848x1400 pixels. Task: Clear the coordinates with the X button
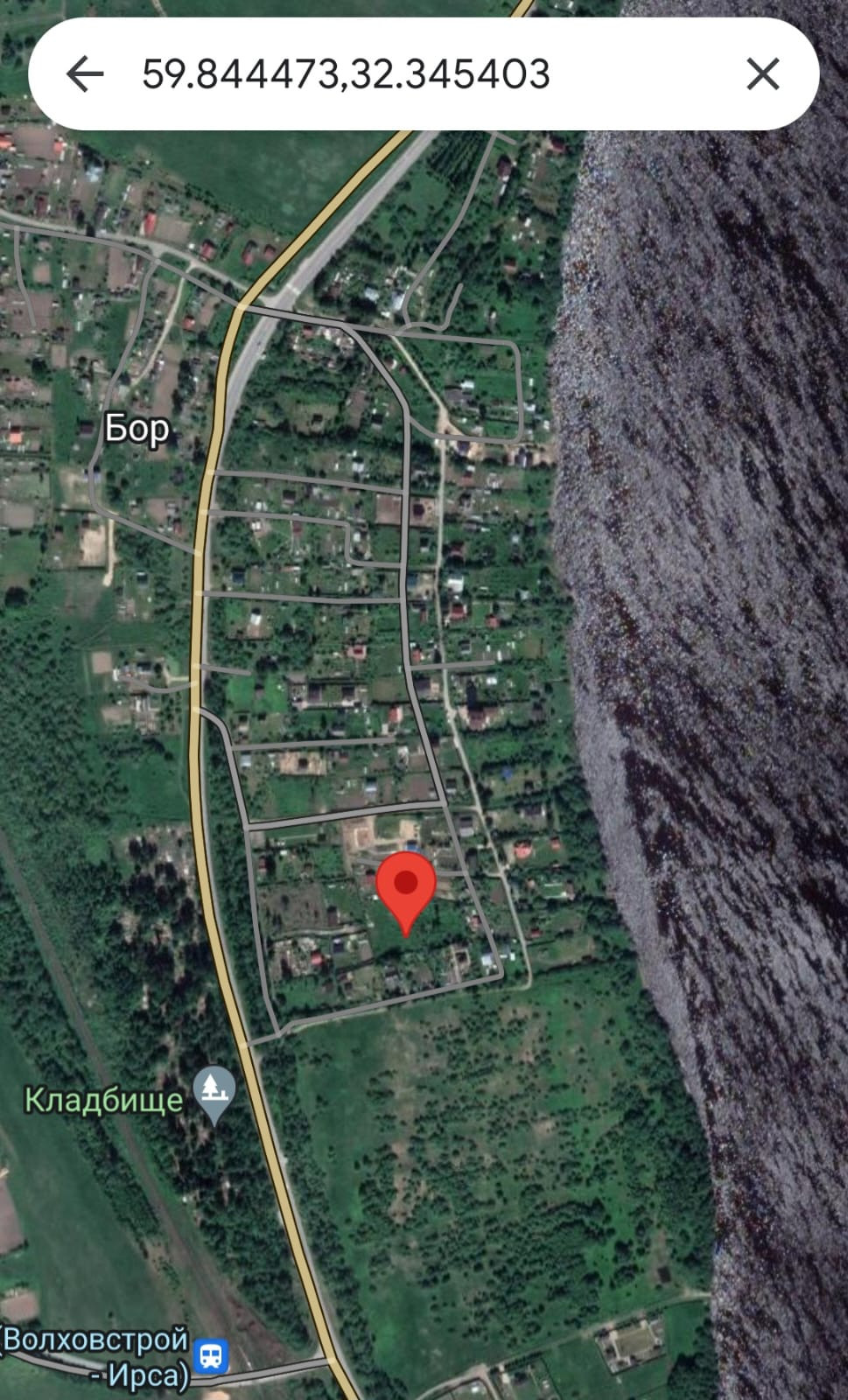pos(762,74)
